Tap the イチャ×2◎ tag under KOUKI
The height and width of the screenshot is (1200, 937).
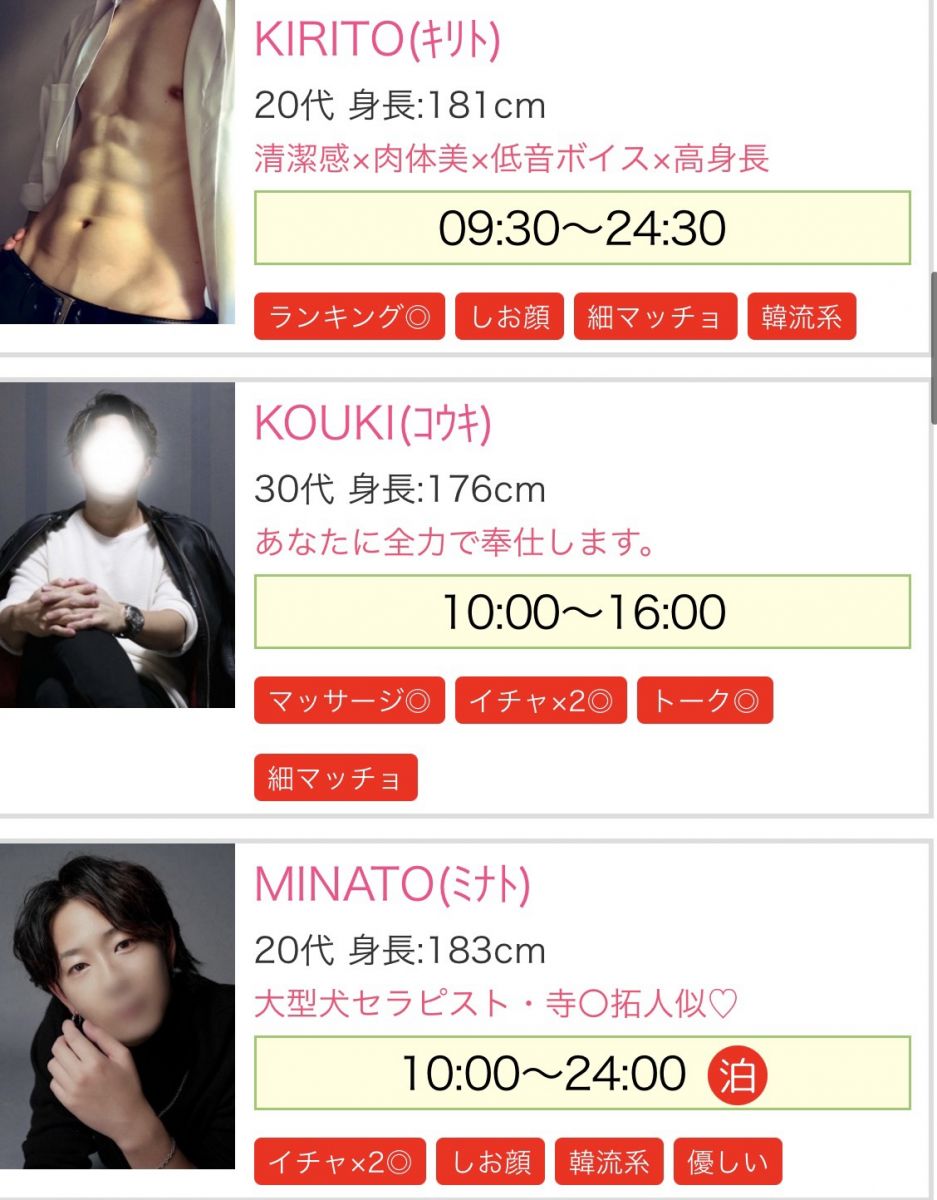click(541, 701)
